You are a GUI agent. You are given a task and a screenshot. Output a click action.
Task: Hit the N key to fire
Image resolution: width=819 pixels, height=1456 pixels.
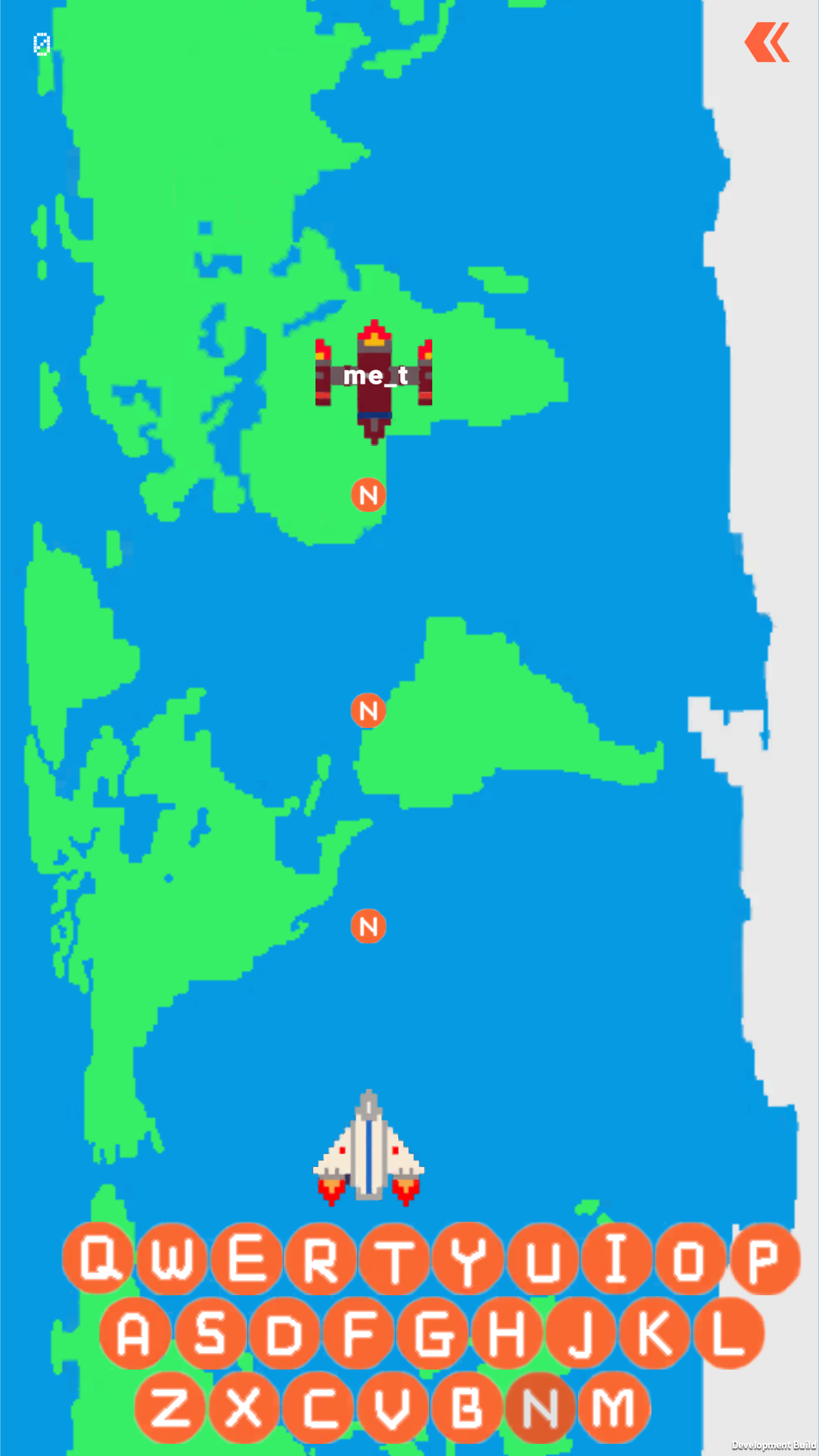(x=540, y=1407)
